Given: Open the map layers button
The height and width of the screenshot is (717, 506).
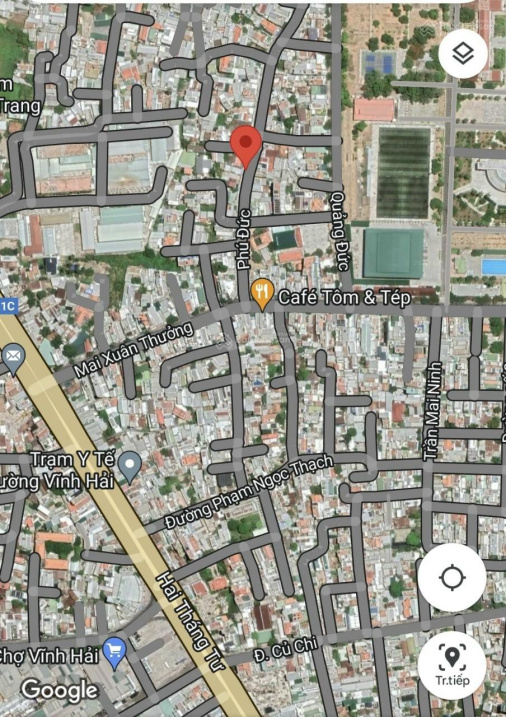Looking at the screenshot, I should [x=463, y=54].
